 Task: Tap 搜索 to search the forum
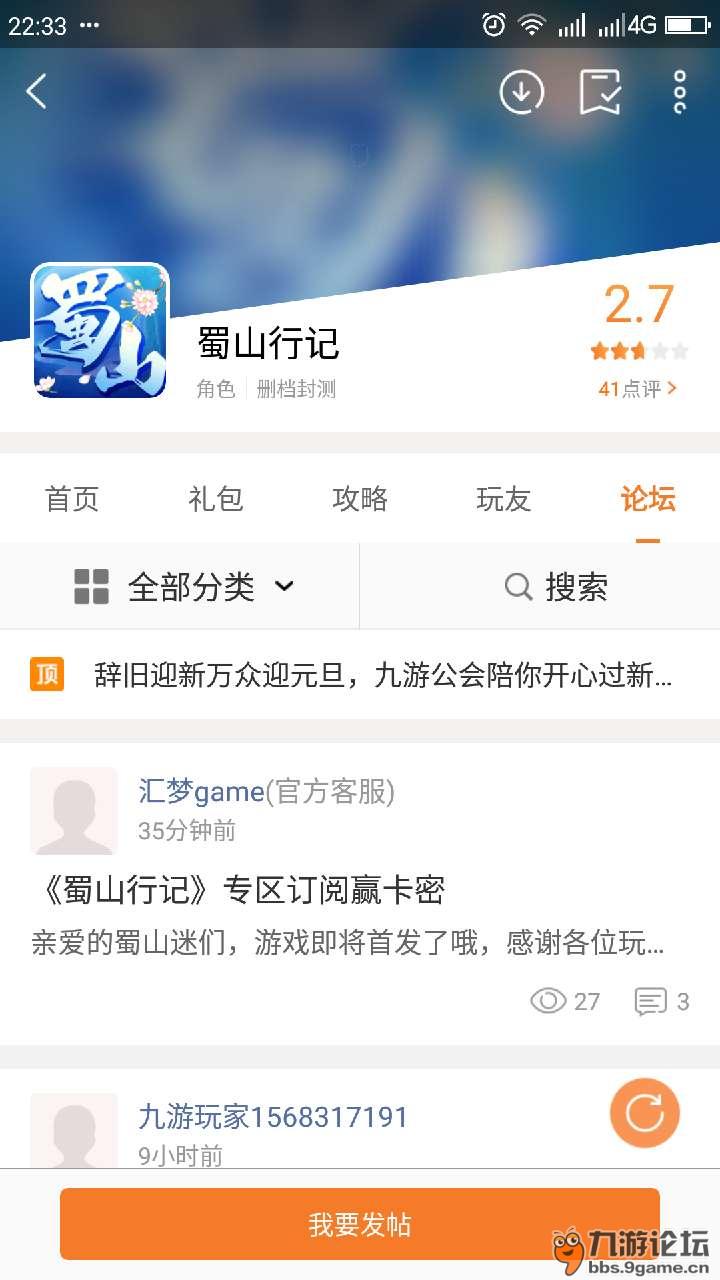click(x=556, y=587)
